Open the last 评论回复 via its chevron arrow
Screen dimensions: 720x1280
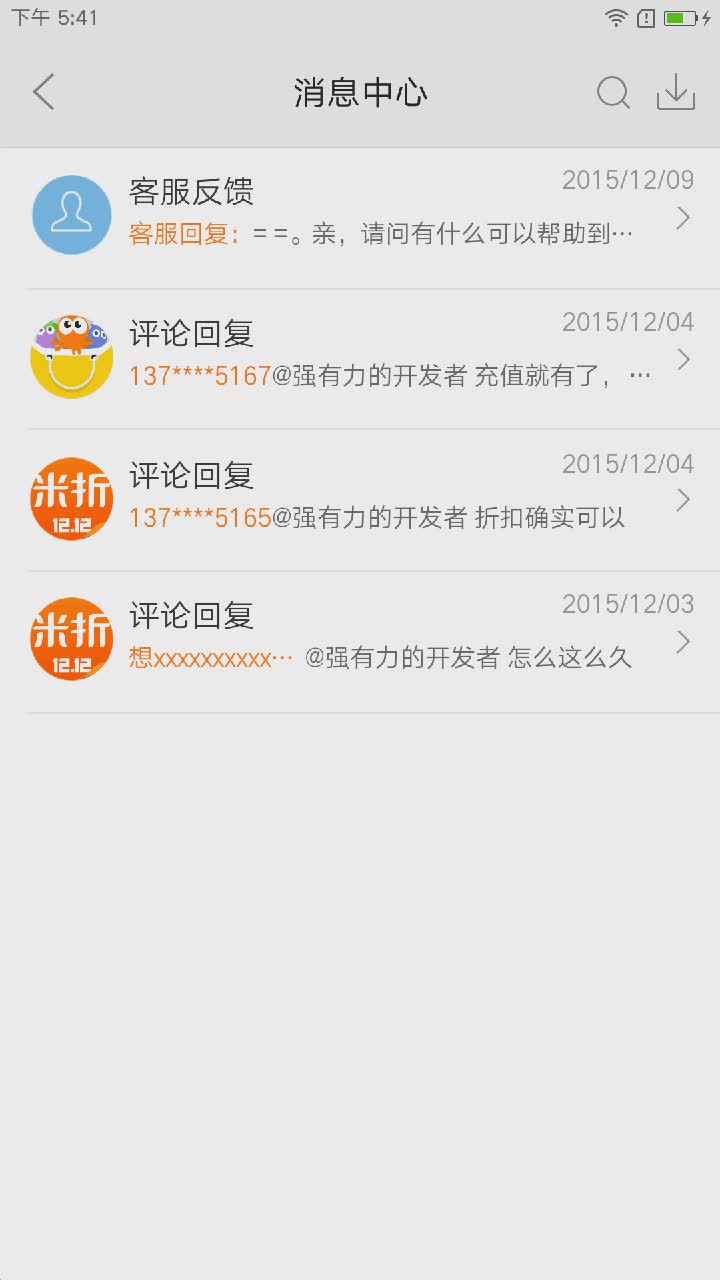683,641
